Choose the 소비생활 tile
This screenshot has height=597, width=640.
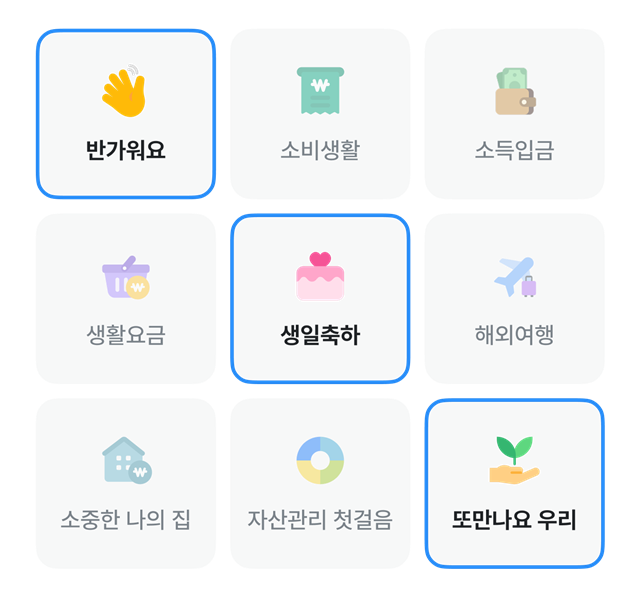point(320,114)
